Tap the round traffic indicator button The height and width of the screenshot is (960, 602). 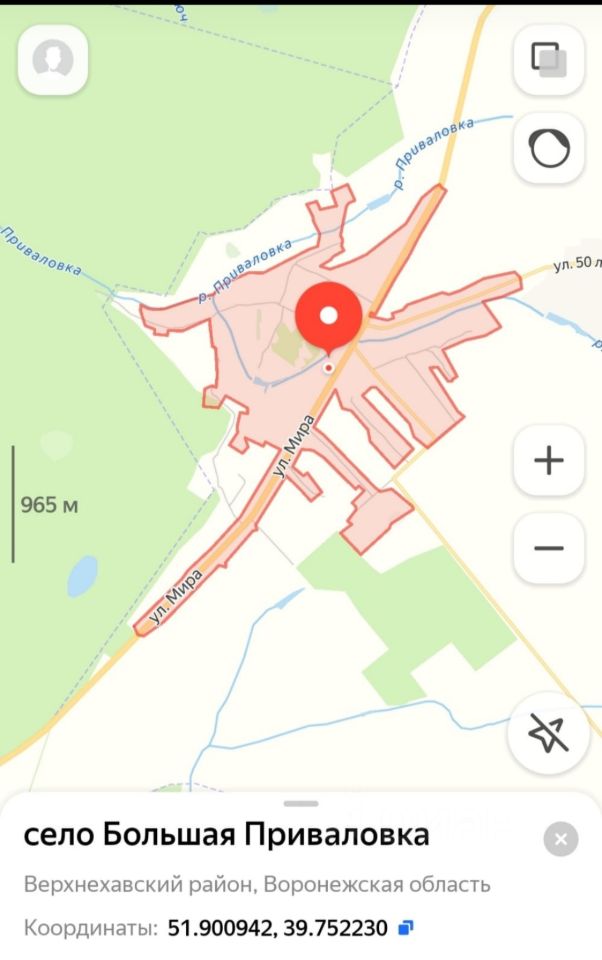(548, 148)
